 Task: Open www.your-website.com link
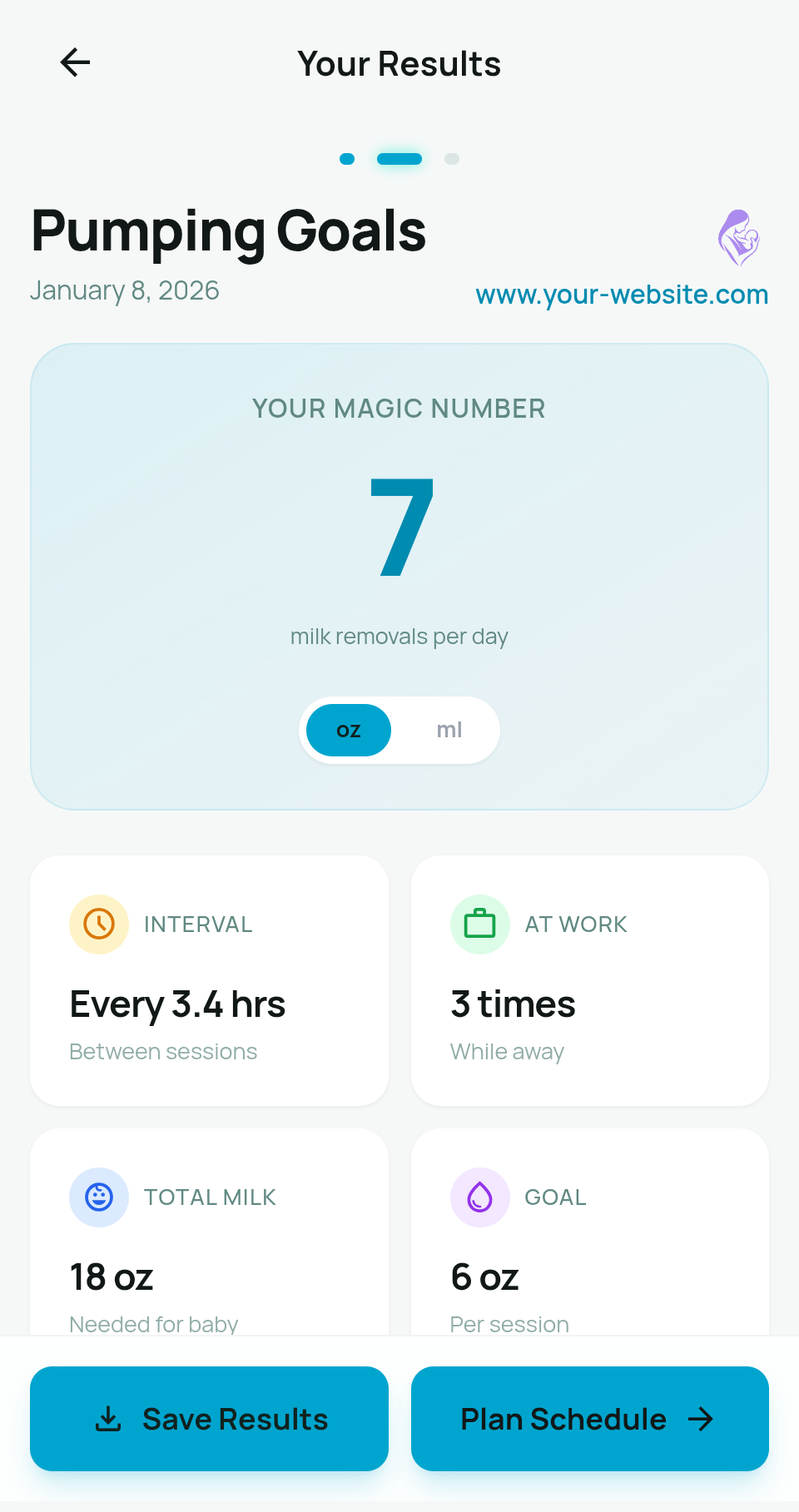point(621,294)
